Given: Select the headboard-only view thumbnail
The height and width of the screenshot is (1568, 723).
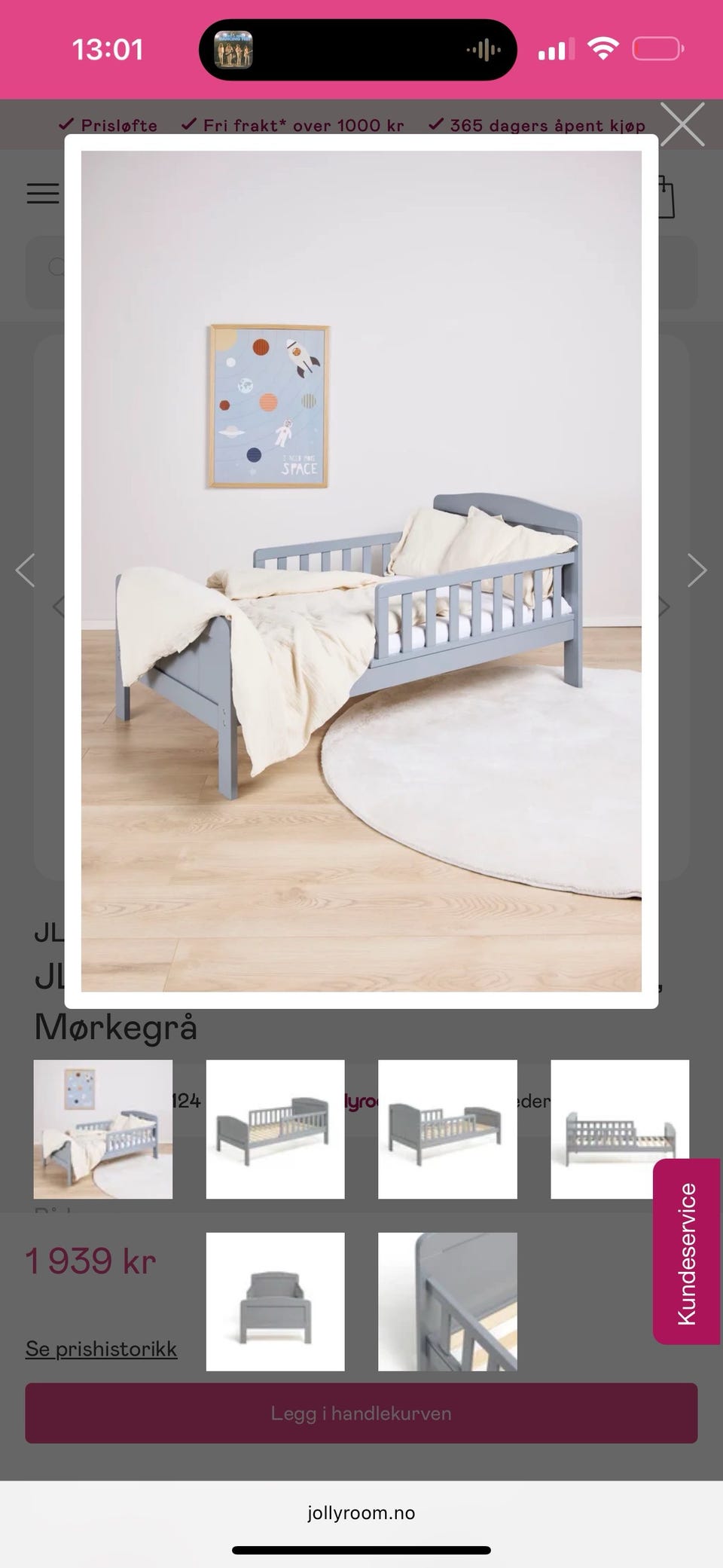Looking at the screenshot, I should (x=275, y=1302).
